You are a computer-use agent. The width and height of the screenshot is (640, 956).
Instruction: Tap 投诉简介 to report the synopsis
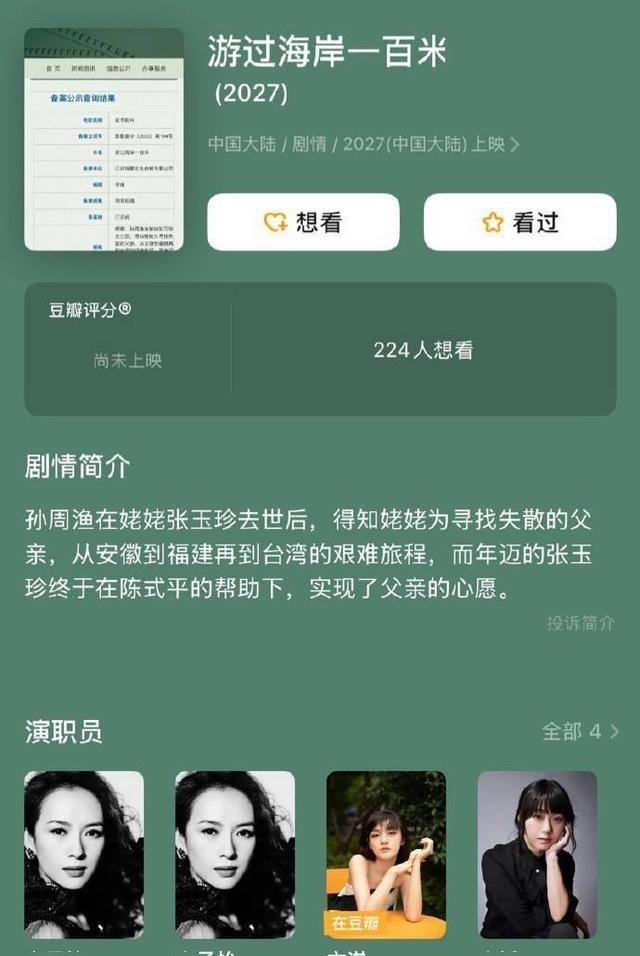coord(580,623)
